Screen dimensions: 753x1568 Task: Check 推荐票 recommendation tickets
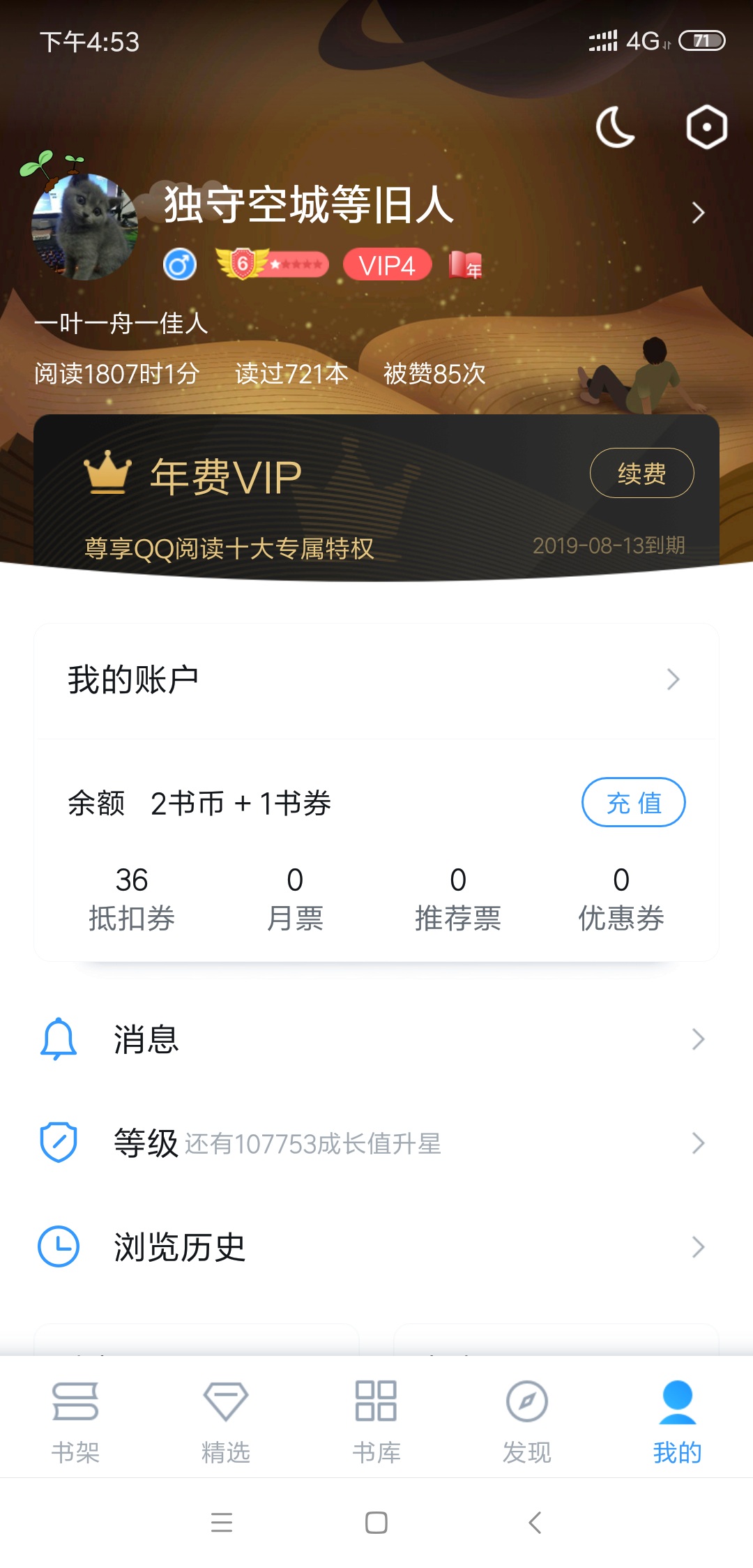pos(458,898)
